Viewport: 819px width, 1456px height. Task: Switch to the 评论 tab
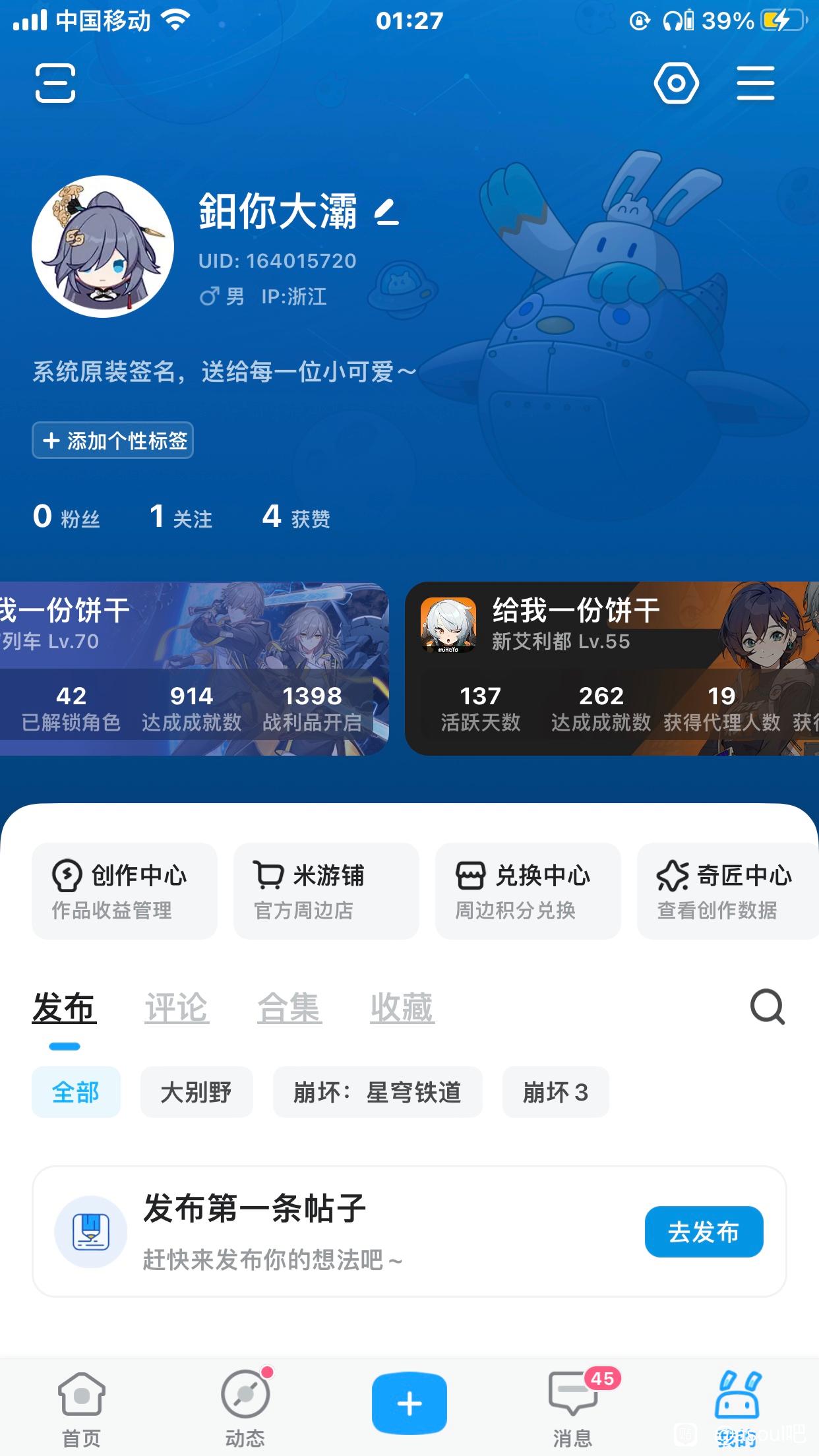pyautogui.click(x=176, y=1008)
